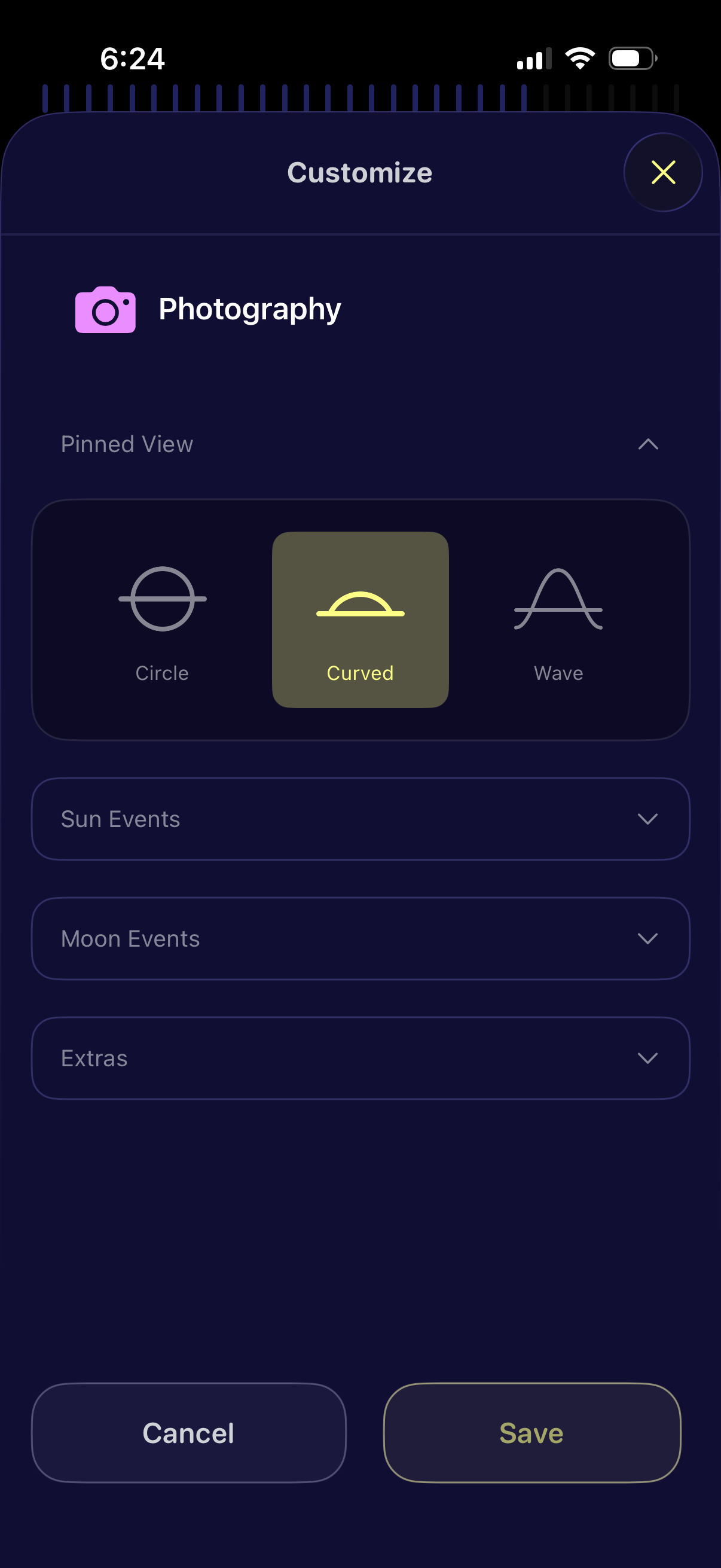Toggle the Curved view selection off

(360, 620)
